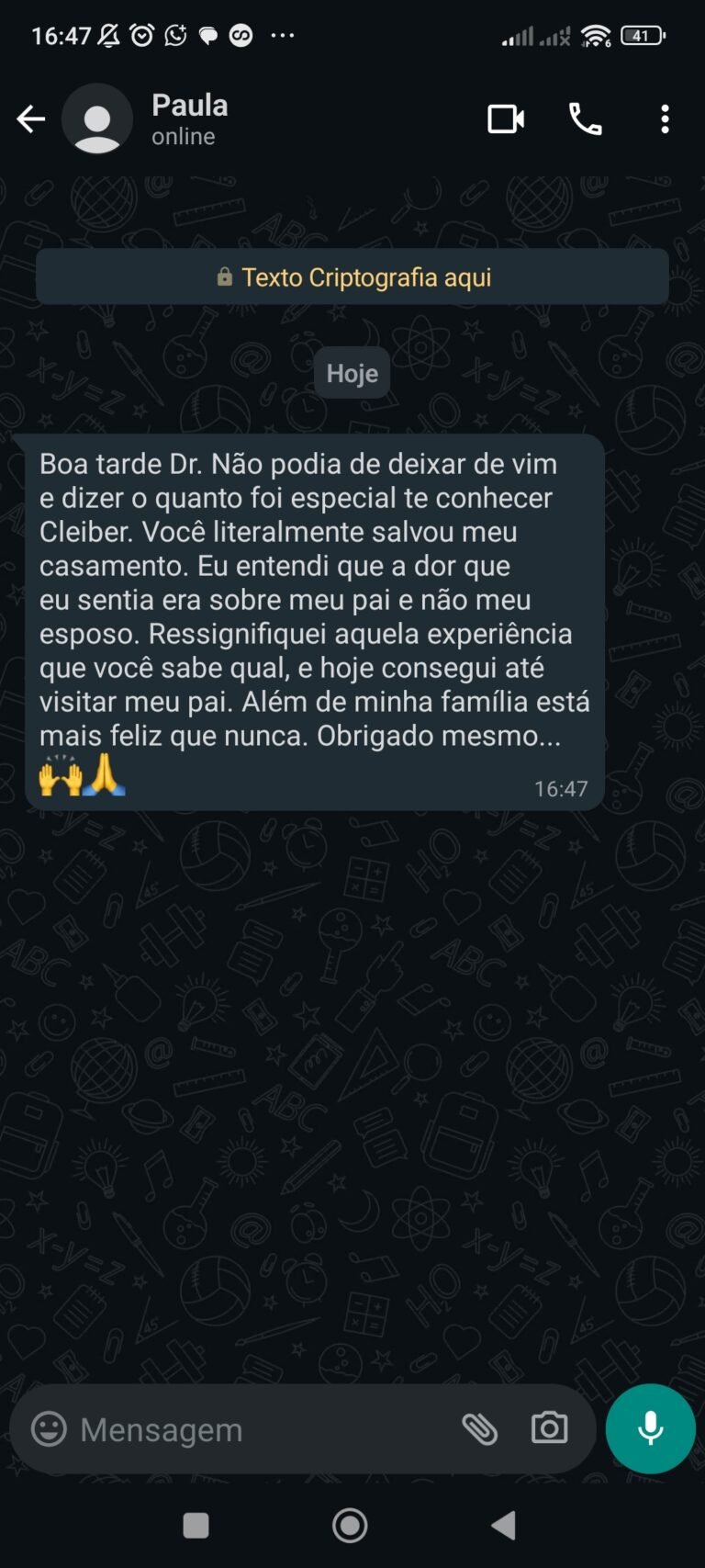Open the camera to send a photo
Screen dimensions: 705x1568
pyautogui.click(x=549, y=1428)
